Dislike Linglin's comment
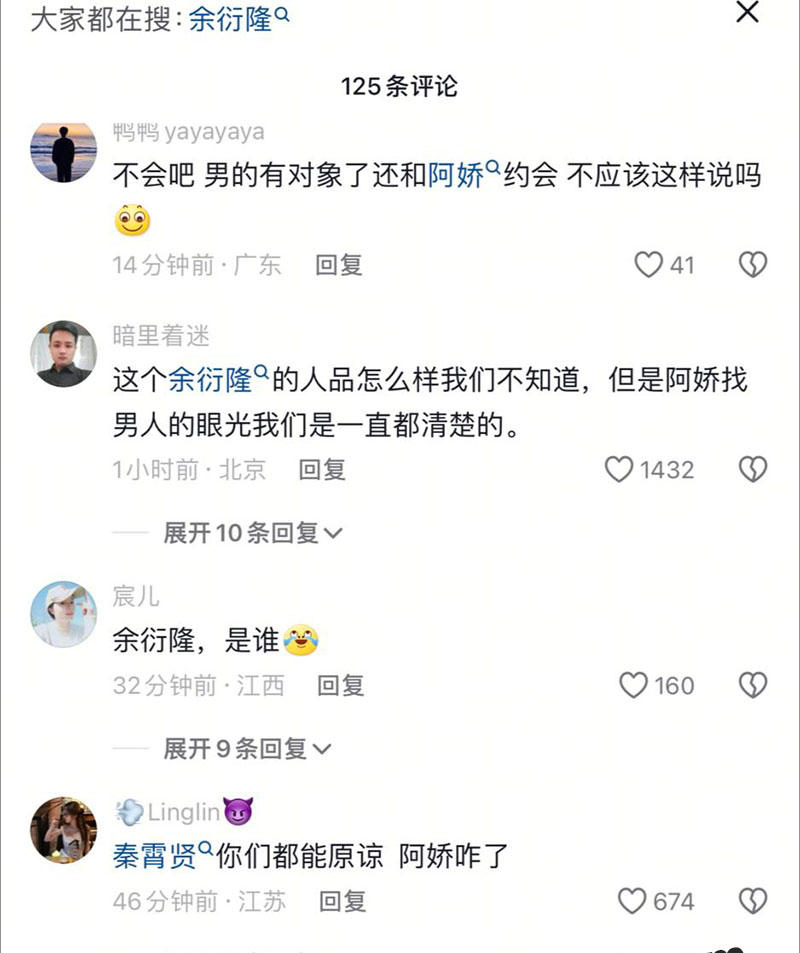The image size is (800, 953). click(752, 901)
